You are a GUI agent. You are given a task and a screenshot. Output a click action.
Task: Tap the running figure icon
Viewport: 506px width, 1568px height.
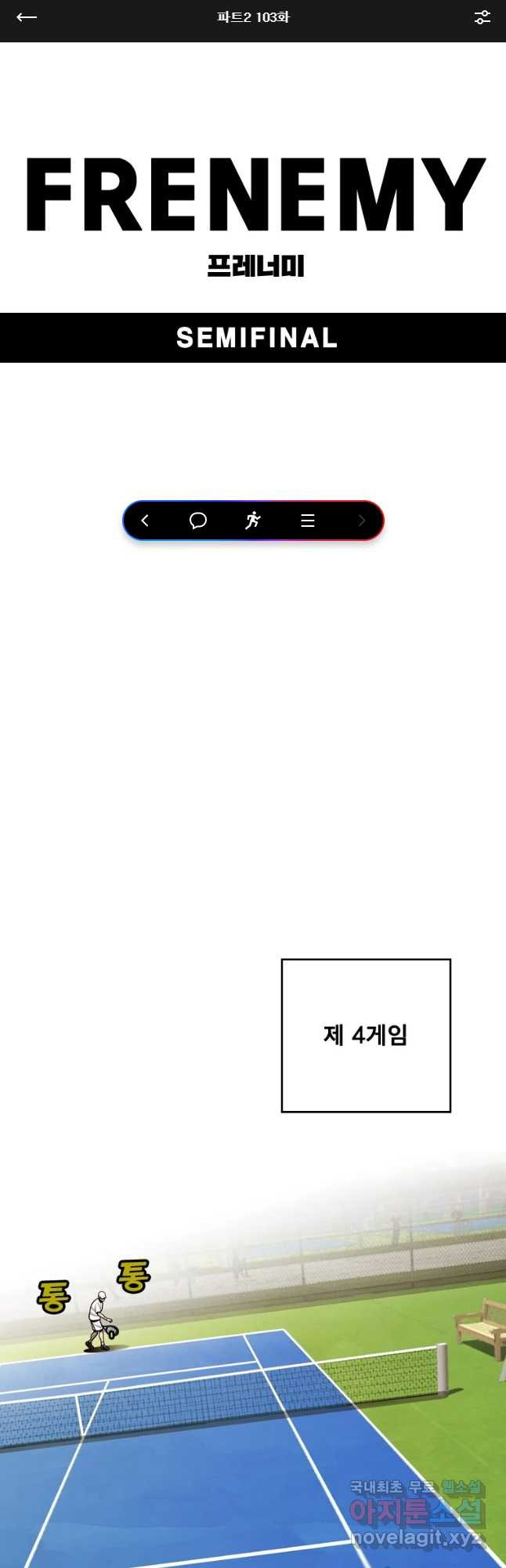(x=252, y=520)
